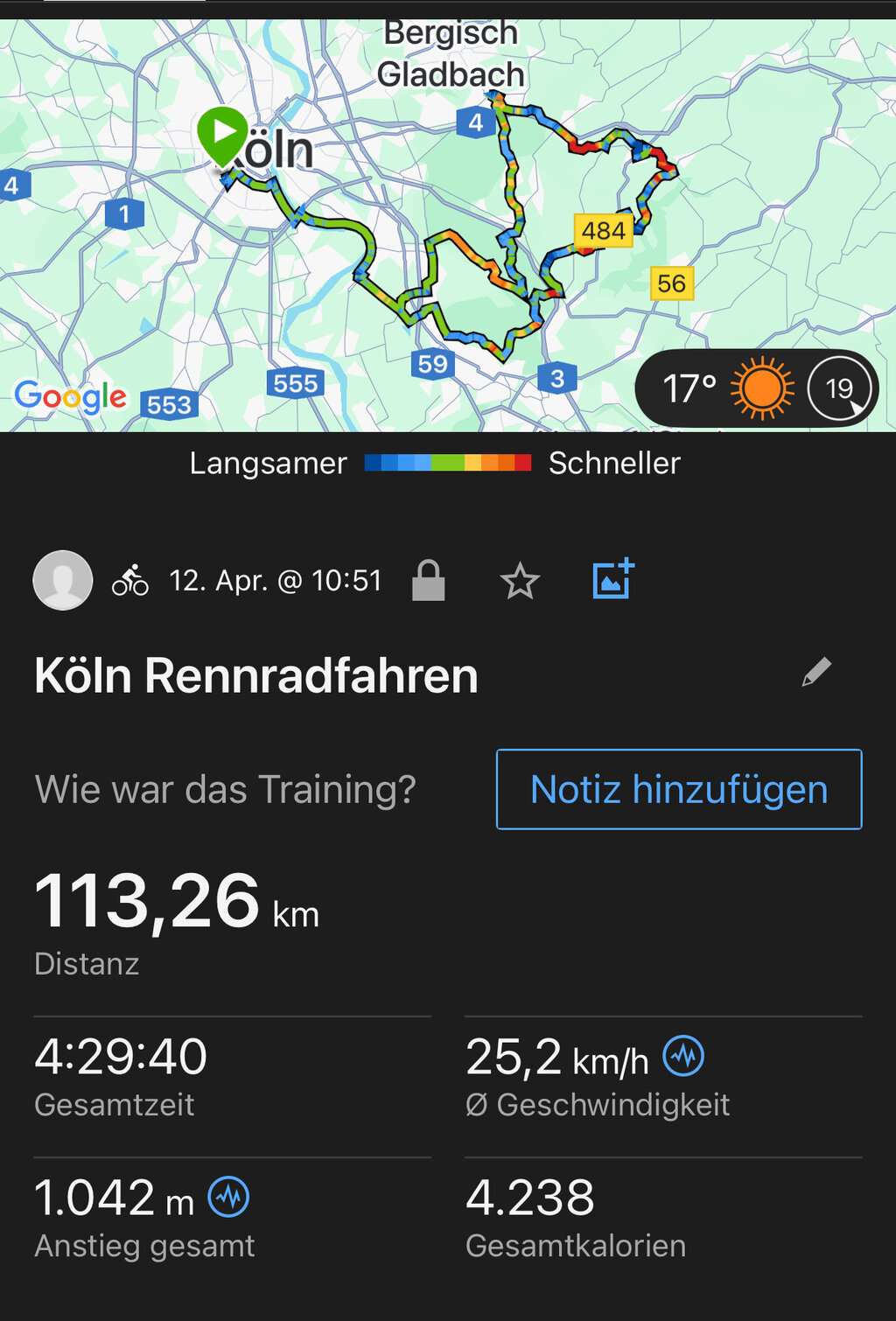
Task: Tap Notiz hinzufügen button
Action: [679, 789]
